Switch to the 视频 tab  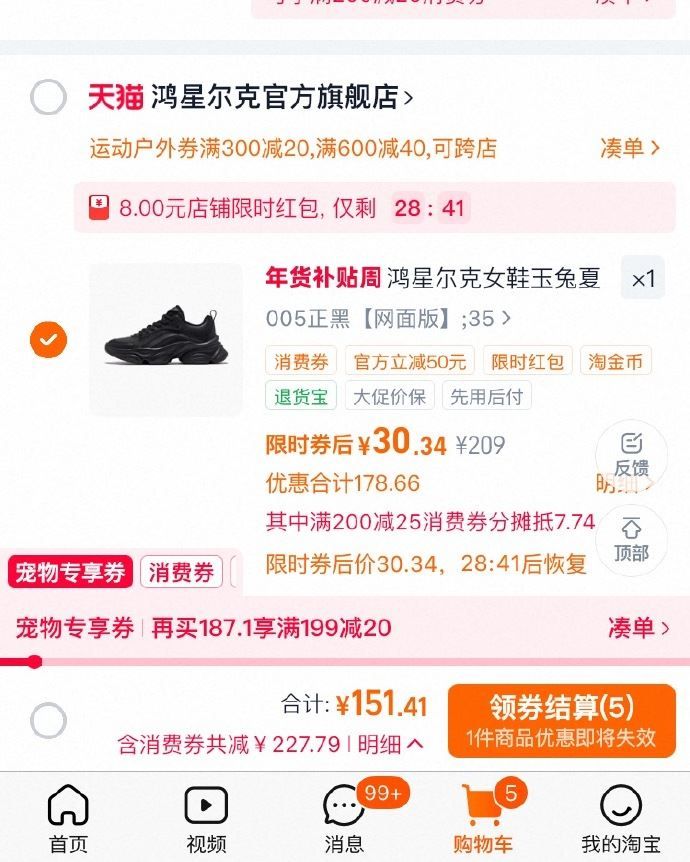tap(206, 818)
